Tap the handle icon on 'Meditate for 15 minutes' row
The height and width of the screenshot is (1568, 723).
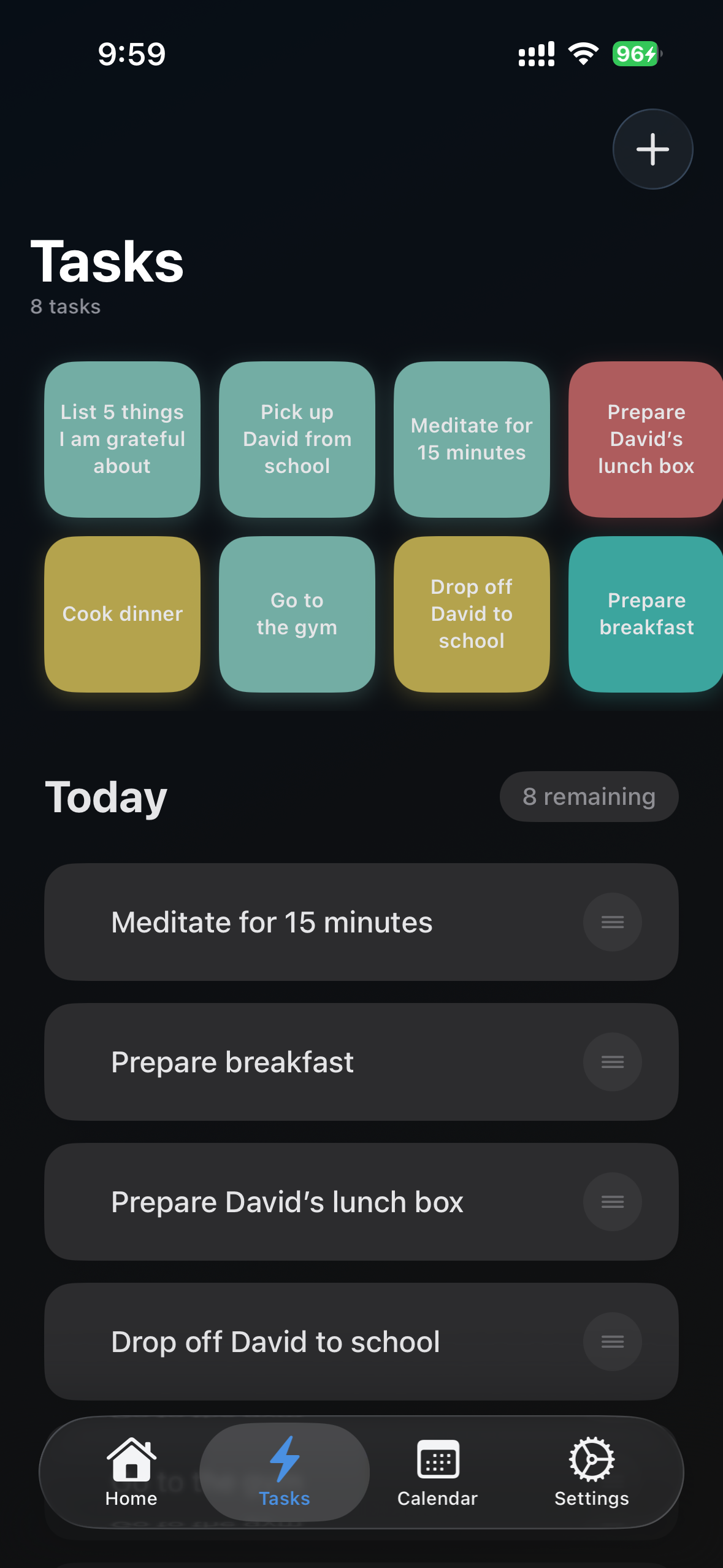tap(612, 922)
